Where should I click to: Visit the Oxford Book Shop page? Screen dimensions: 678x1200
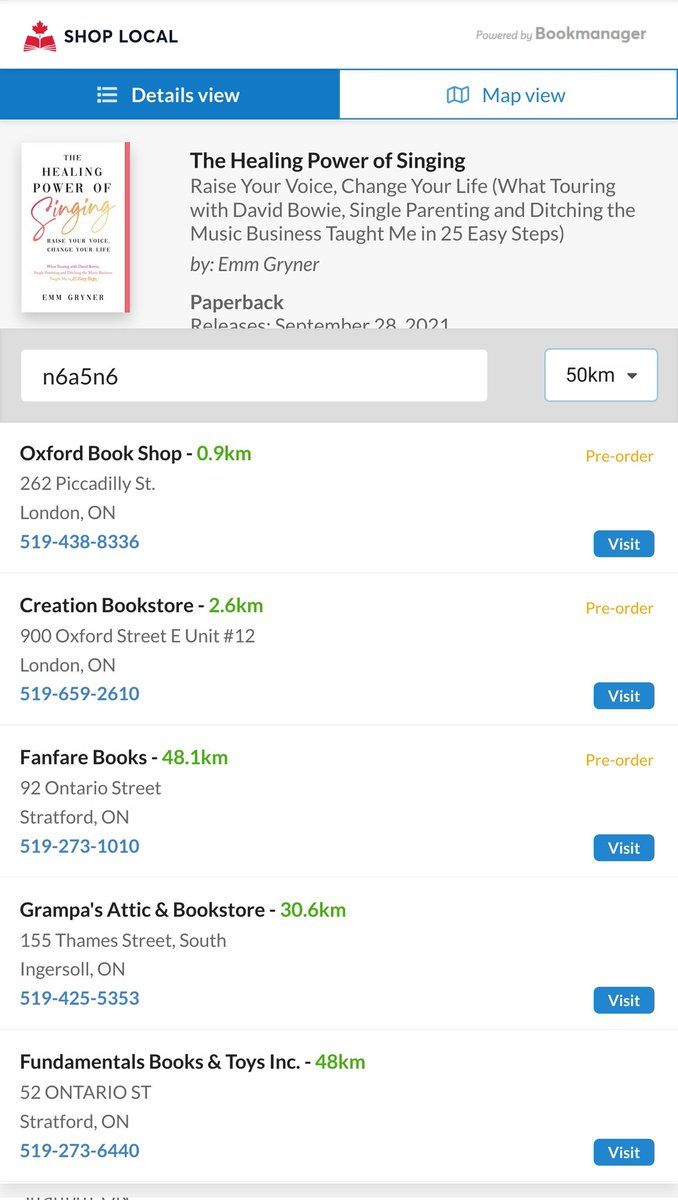click(x=623, y=544)
